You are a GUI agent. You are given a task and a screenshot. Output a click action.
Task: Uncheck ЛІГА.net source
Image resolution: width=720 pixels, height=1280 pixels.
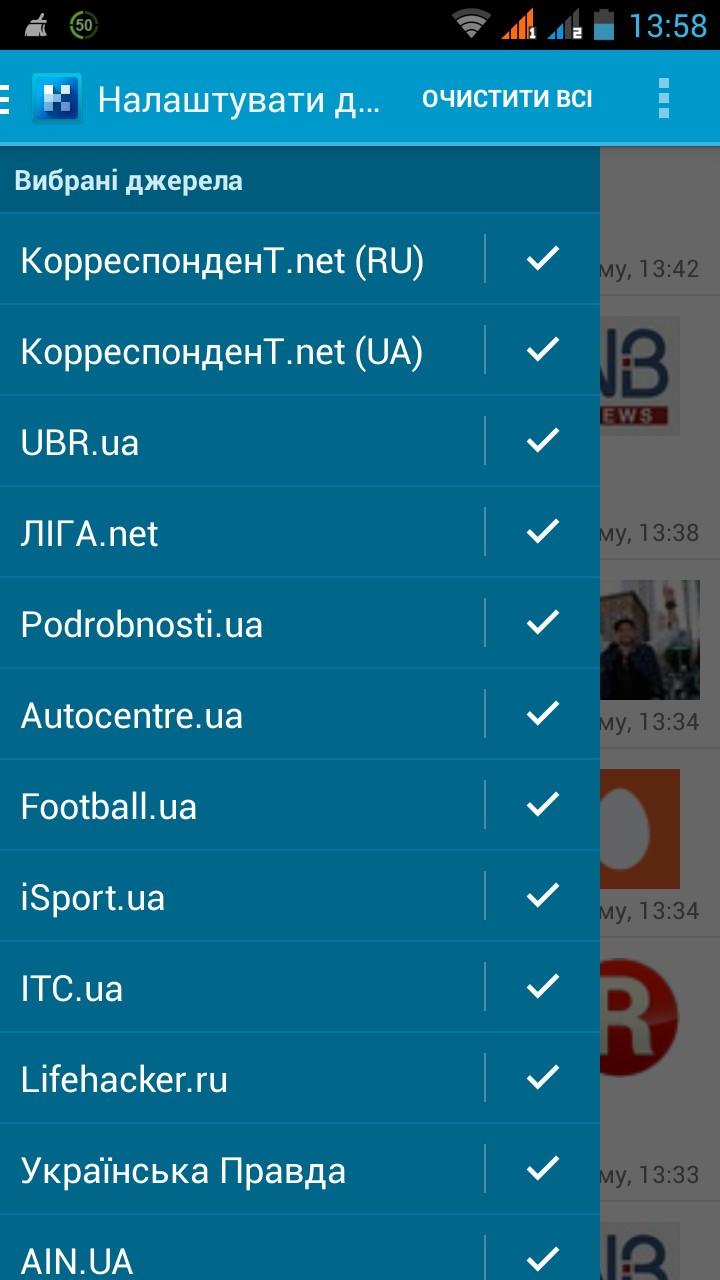point(542,532)
